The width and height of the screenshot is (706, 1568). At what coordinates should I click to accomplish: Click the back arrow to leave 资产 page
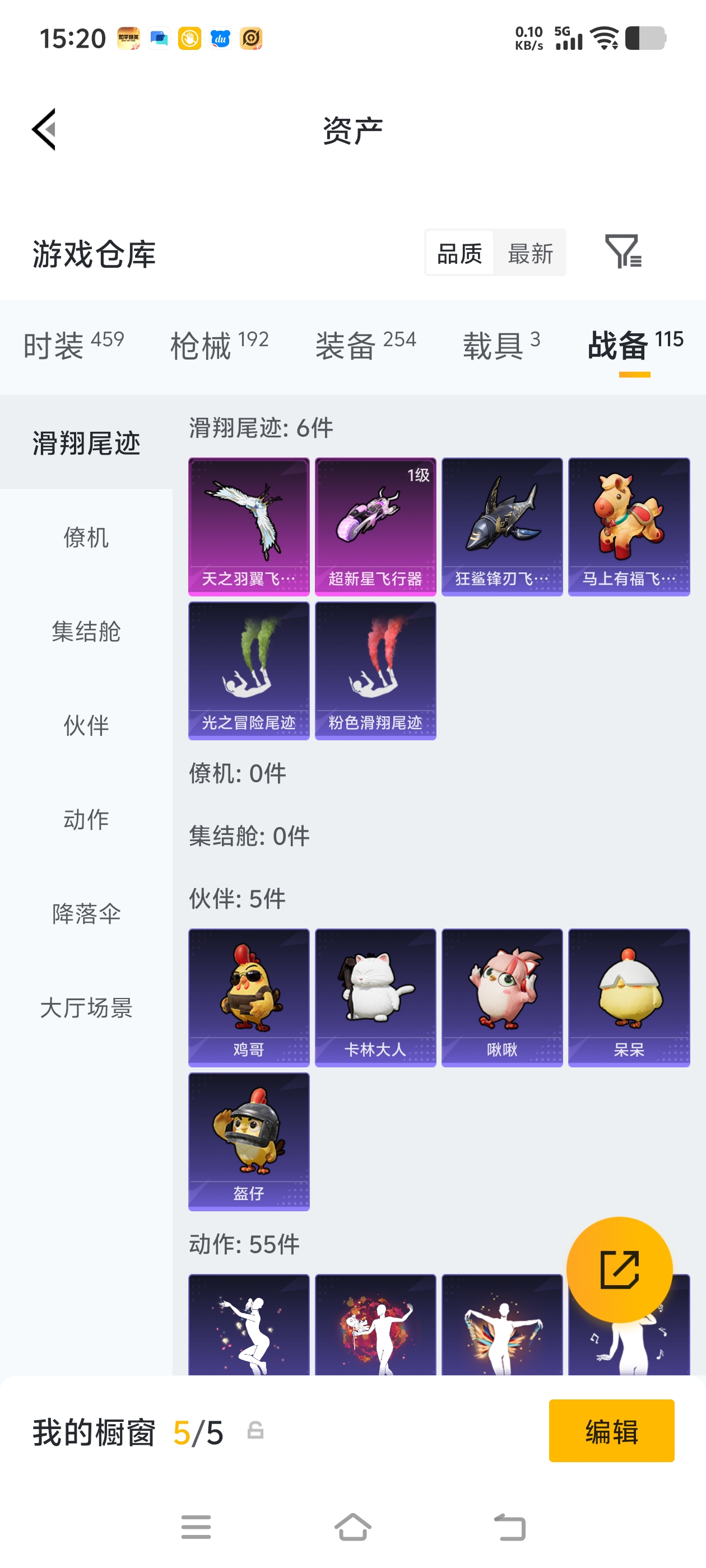click(43, 130)
